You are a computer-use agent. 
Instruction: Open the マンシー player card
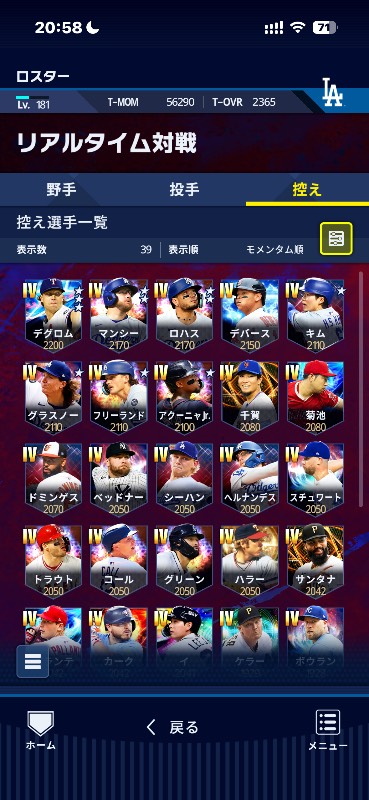[x=119, y=315]
